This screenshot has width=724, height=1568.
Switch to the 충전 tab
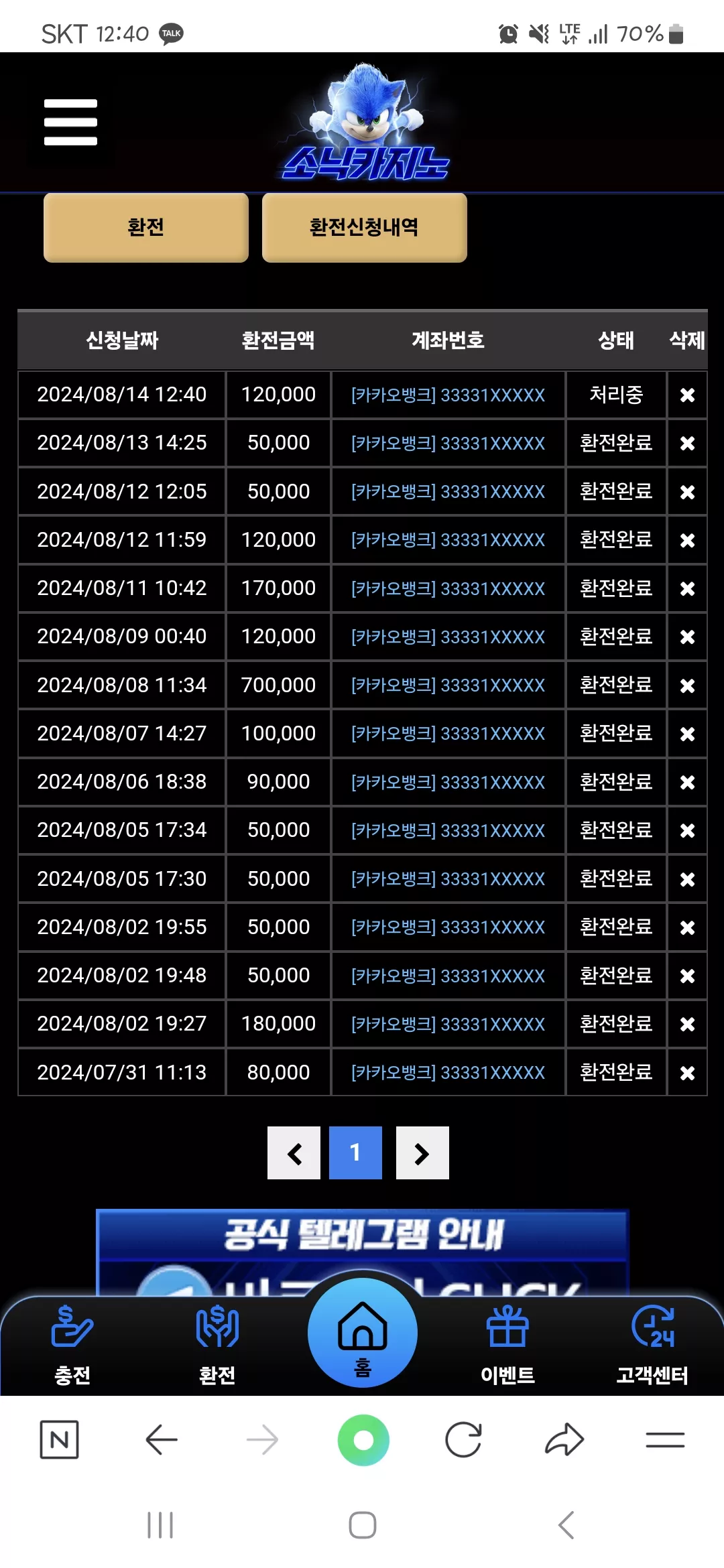tap(72, 1345)
